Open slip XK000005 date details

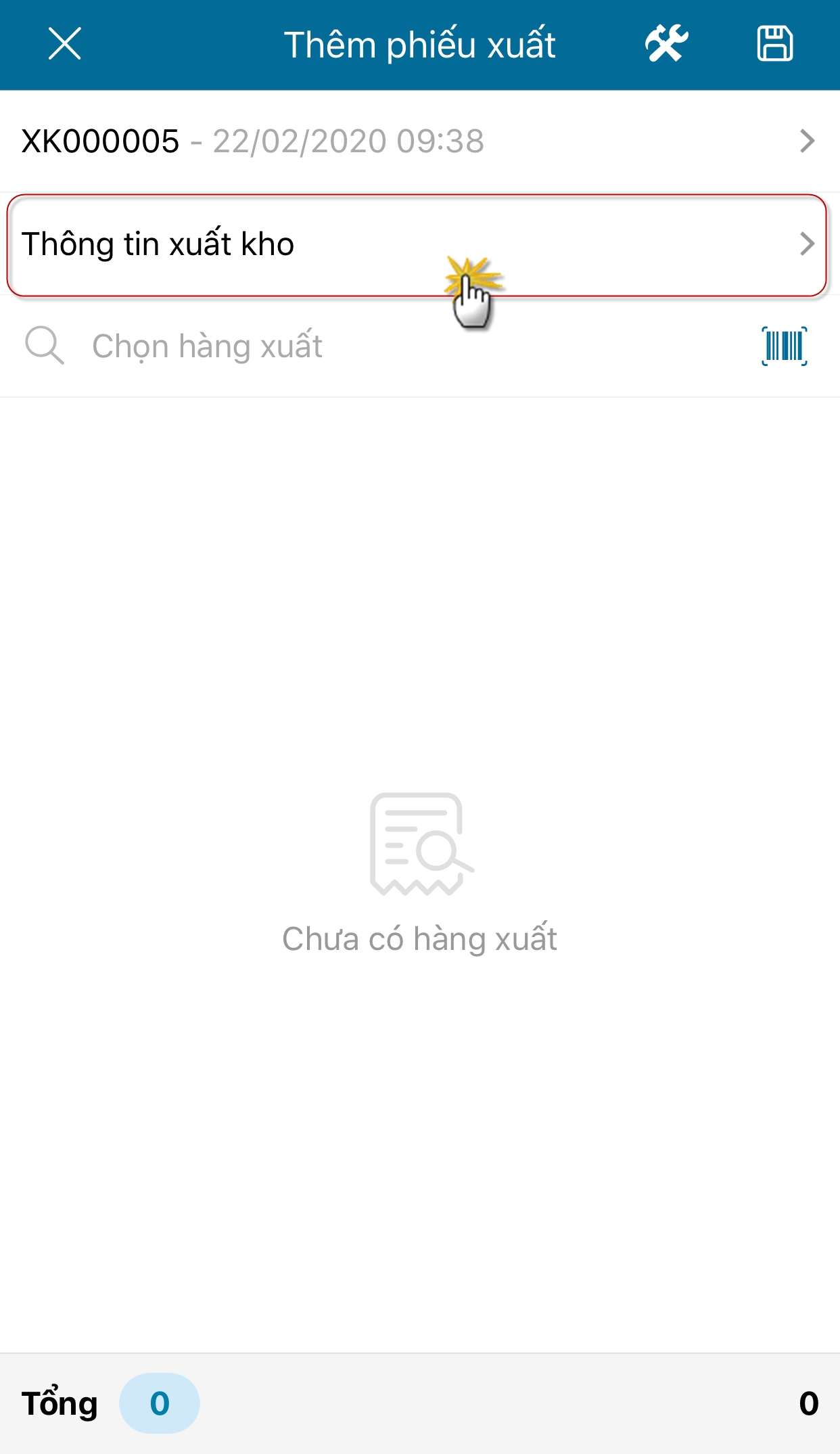(x=419, y=141)
